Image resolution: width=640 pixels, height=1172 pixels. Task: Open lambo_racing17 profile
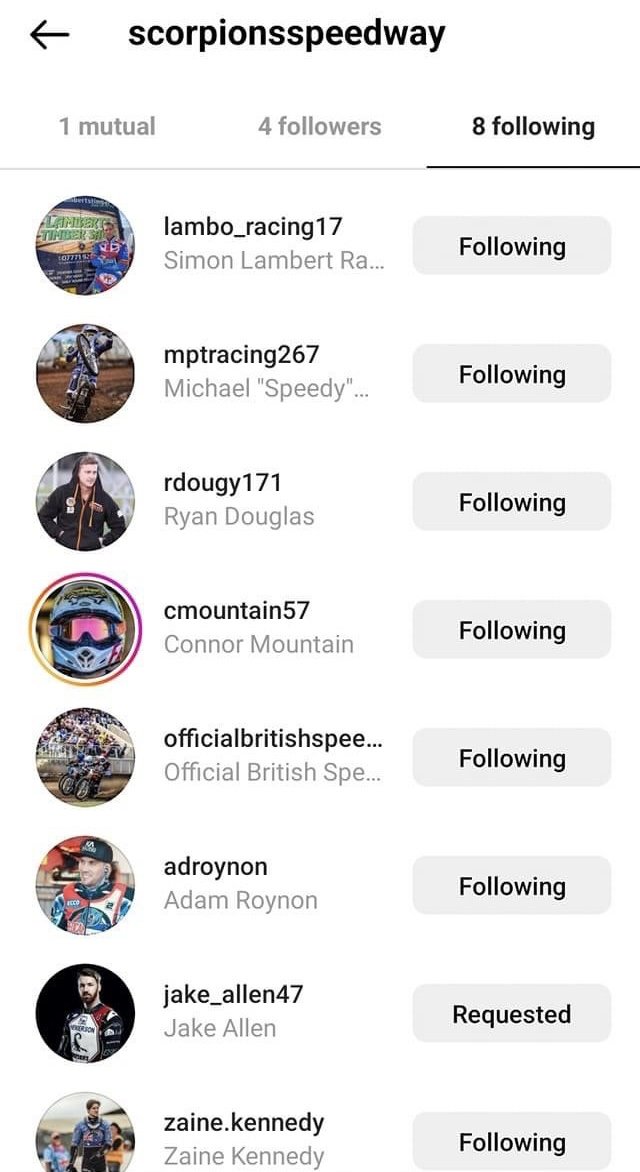point(253,226)
